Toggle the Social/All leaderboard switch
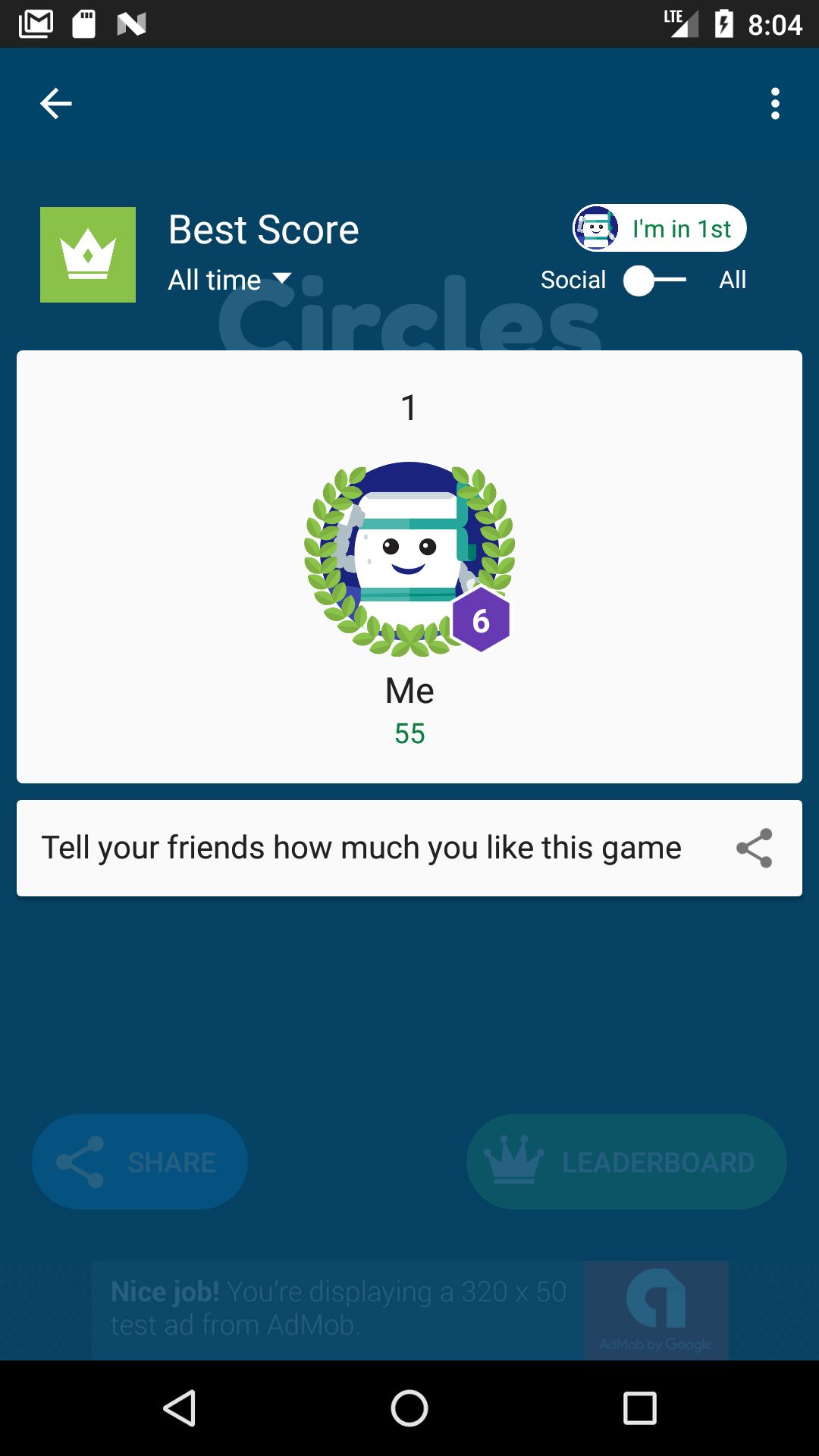This screenshot has height=1456, width=819. [654, 281]
